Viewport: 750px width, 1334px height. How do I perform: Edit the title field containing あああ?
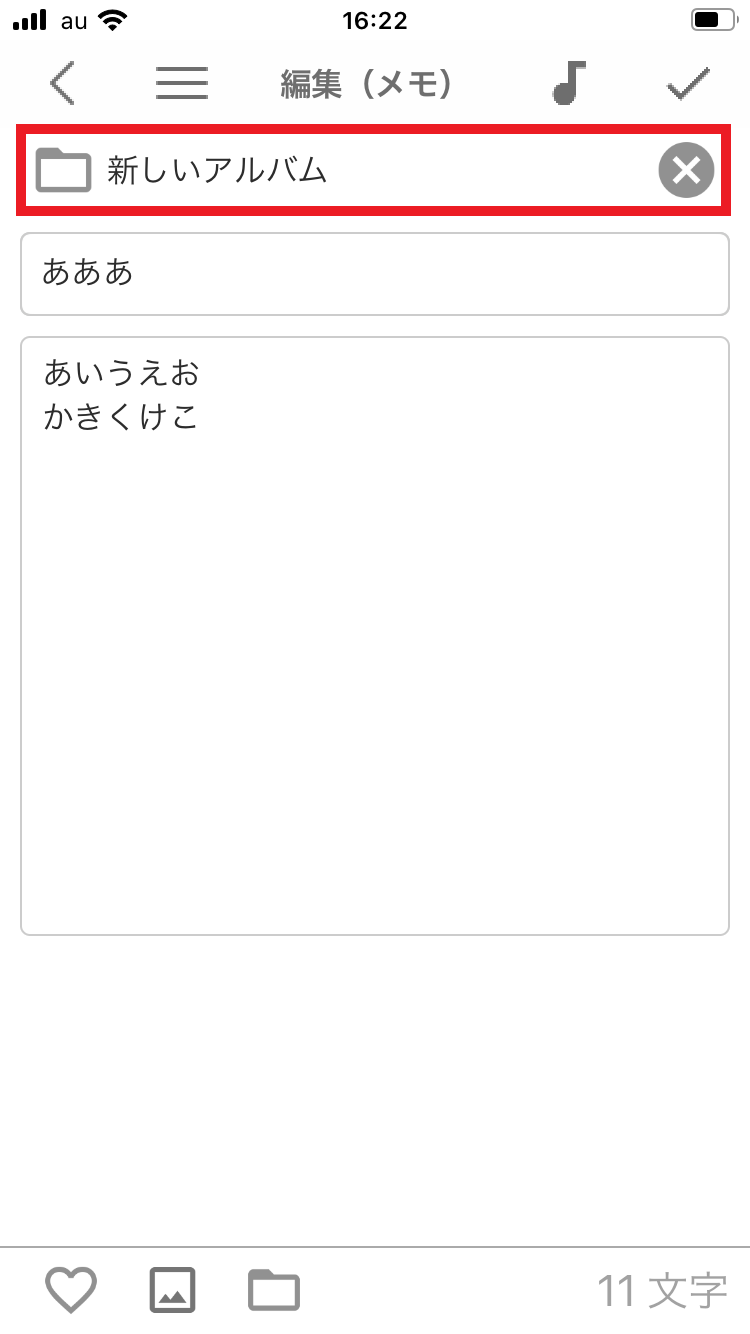(375, 274)
